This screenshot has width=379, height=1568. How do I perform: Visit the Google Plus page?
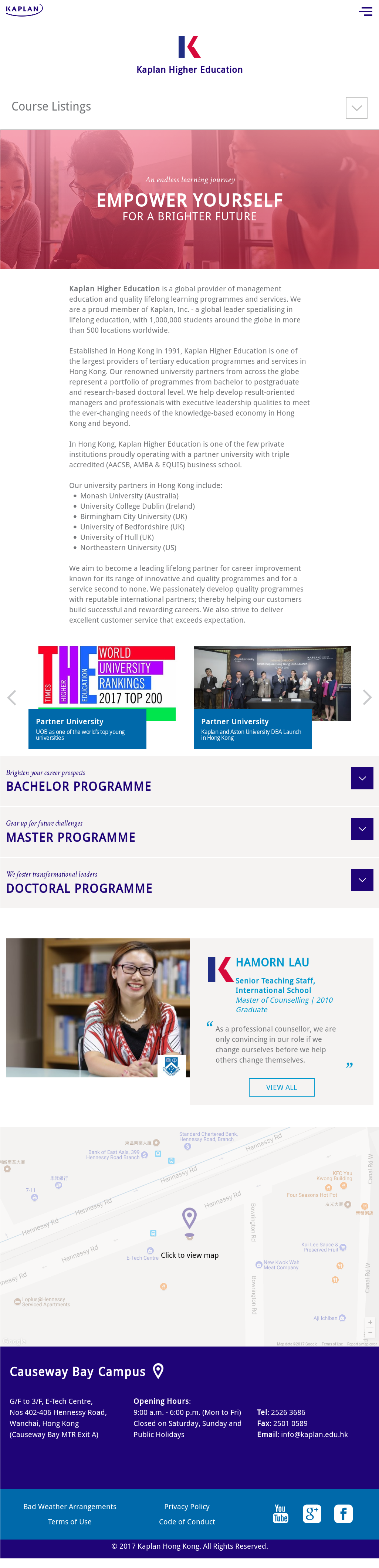tap(312, 1514)
